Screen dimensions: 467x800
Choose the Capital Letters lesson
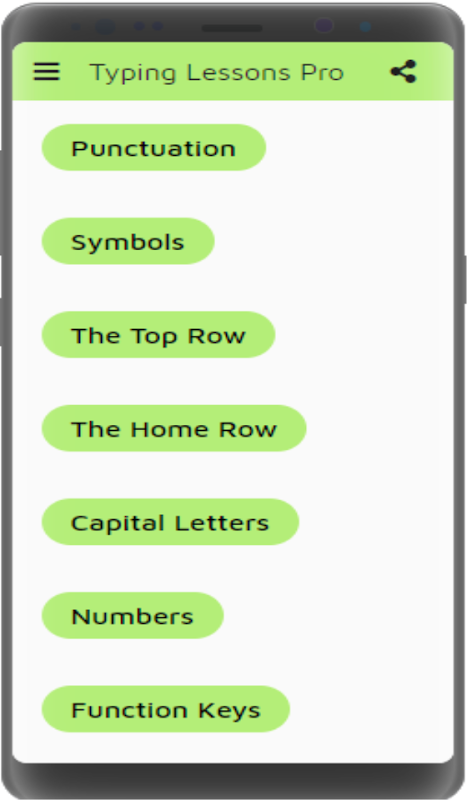(170, 522)
